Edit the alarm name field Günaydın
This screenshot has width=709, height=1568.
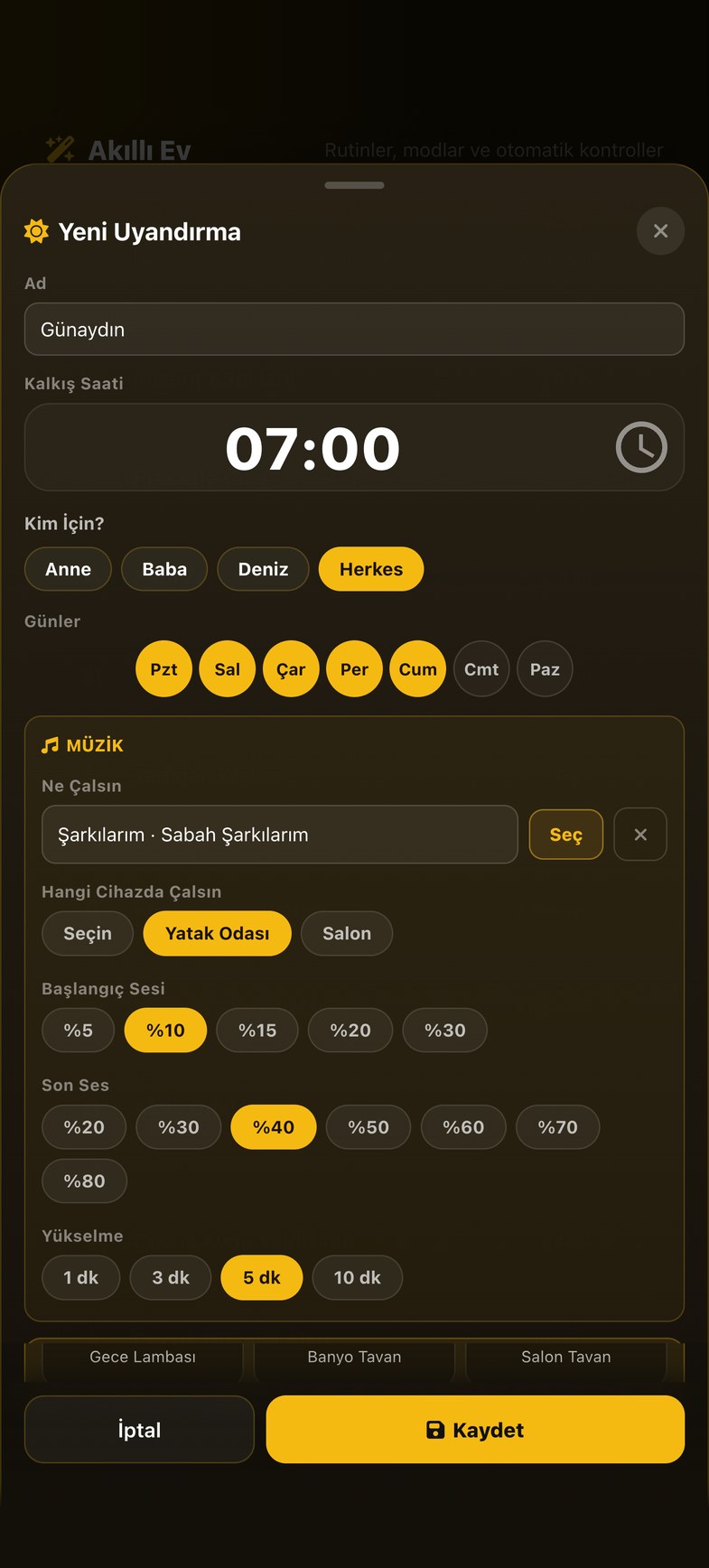(354, 329)
